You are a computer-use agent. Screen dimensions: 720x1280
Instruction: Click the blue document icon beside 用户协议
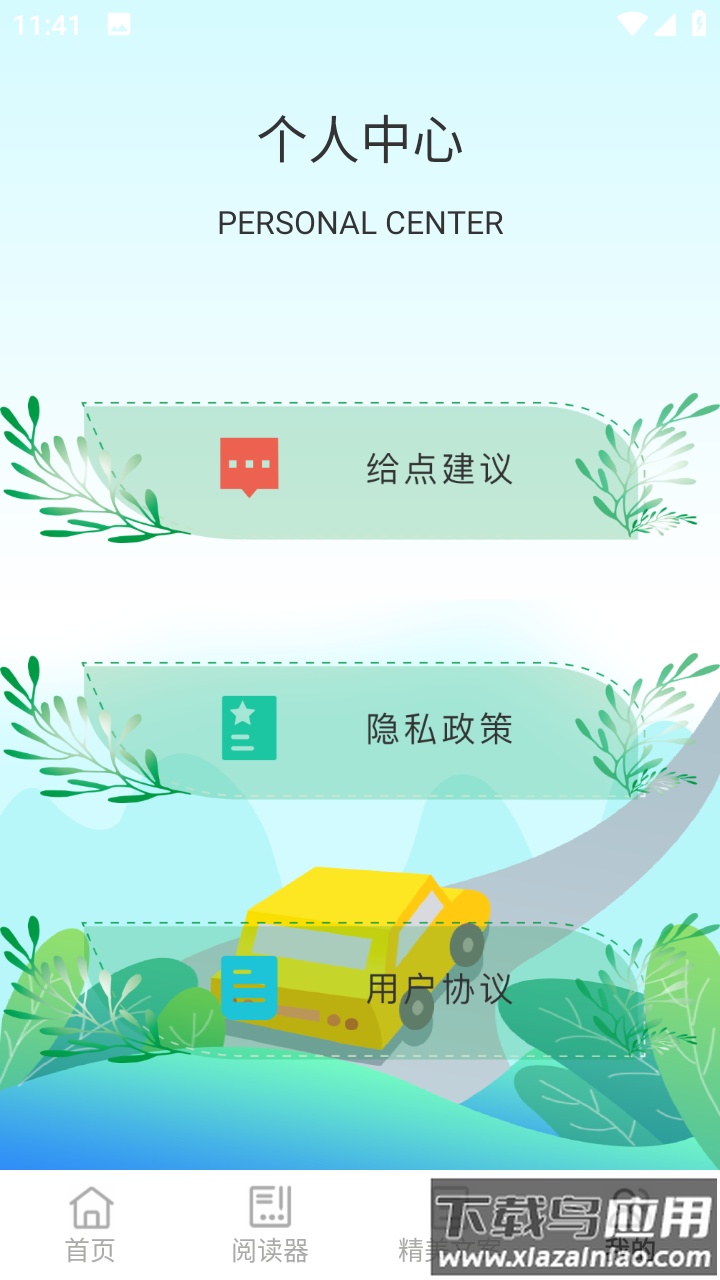tap(248, 990)
